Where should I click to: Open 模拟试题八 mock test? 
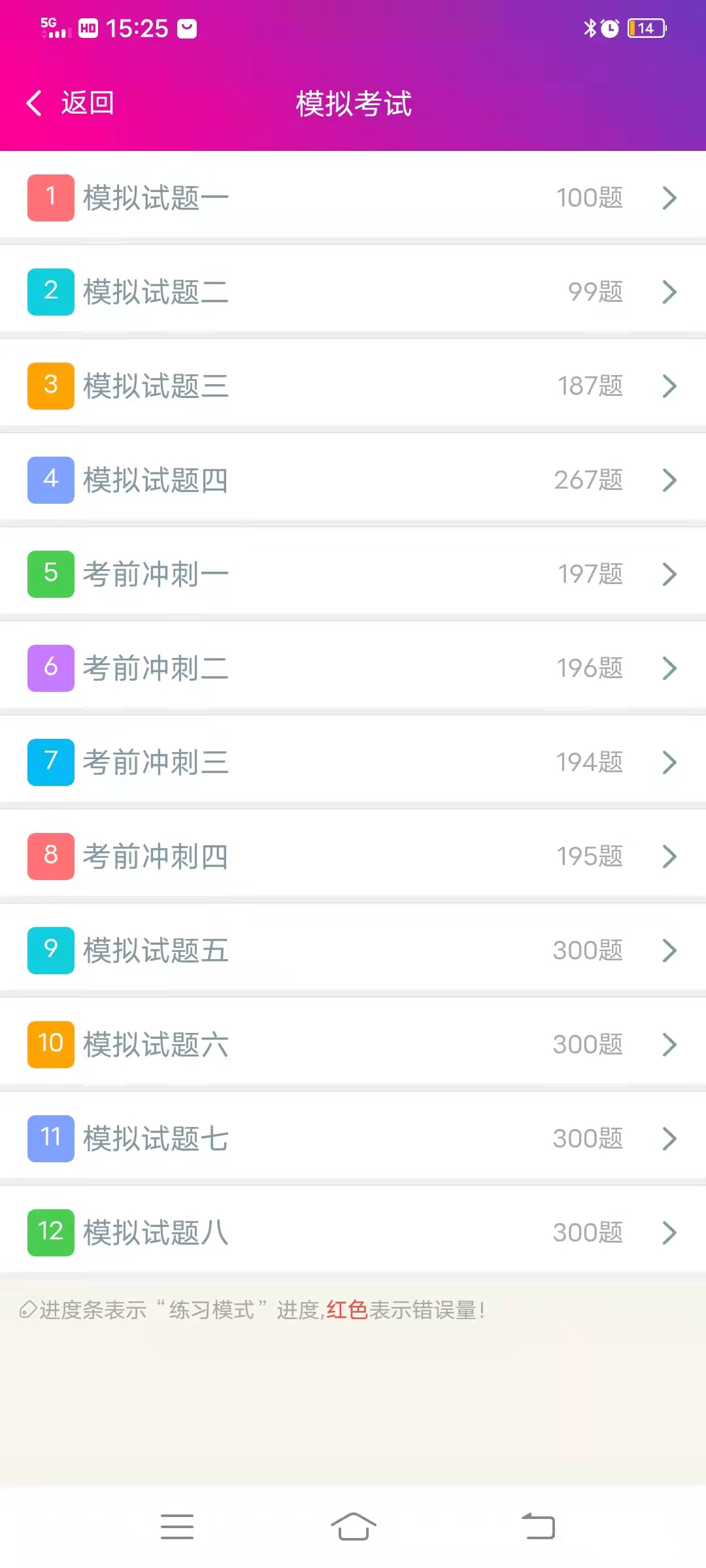[353, 1233]
